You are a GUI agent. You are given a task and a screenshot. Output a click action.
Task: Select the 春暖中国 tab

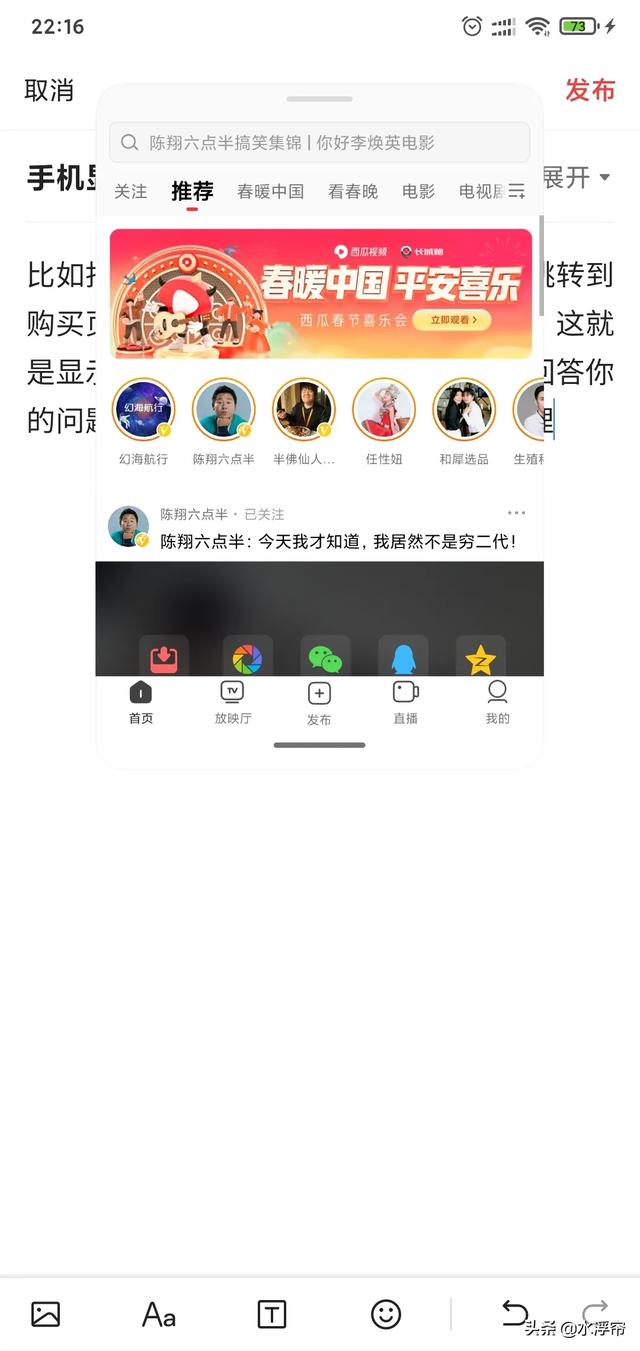coord(270,191)
